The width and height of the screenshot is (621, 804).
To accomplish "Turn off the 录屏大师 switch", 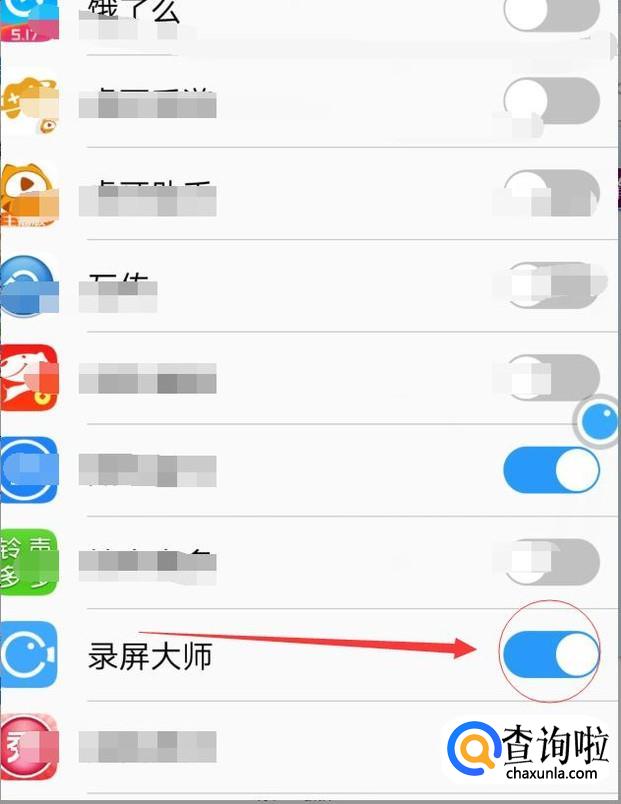I will pos(551,655).
